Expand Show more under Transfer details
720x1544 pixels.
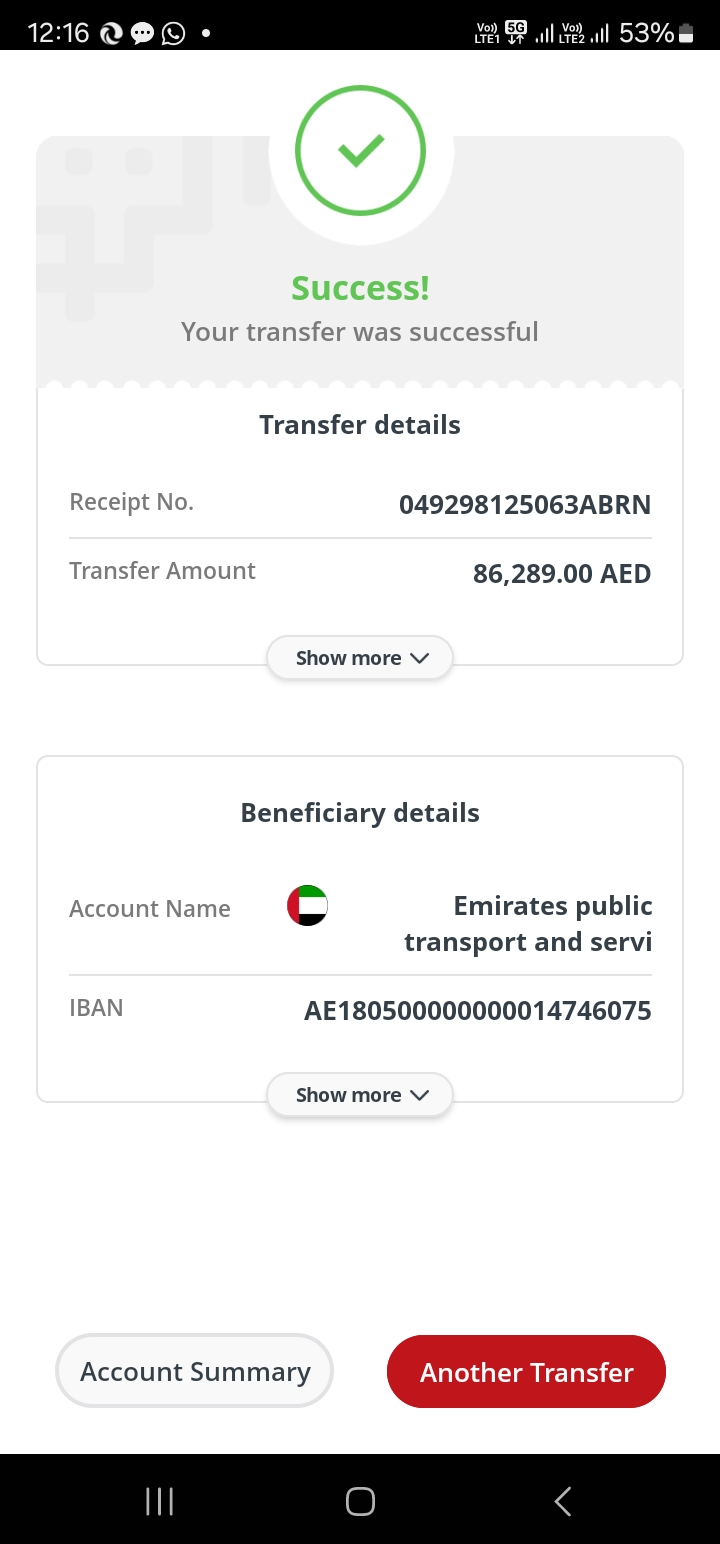(x=360, y=658)
